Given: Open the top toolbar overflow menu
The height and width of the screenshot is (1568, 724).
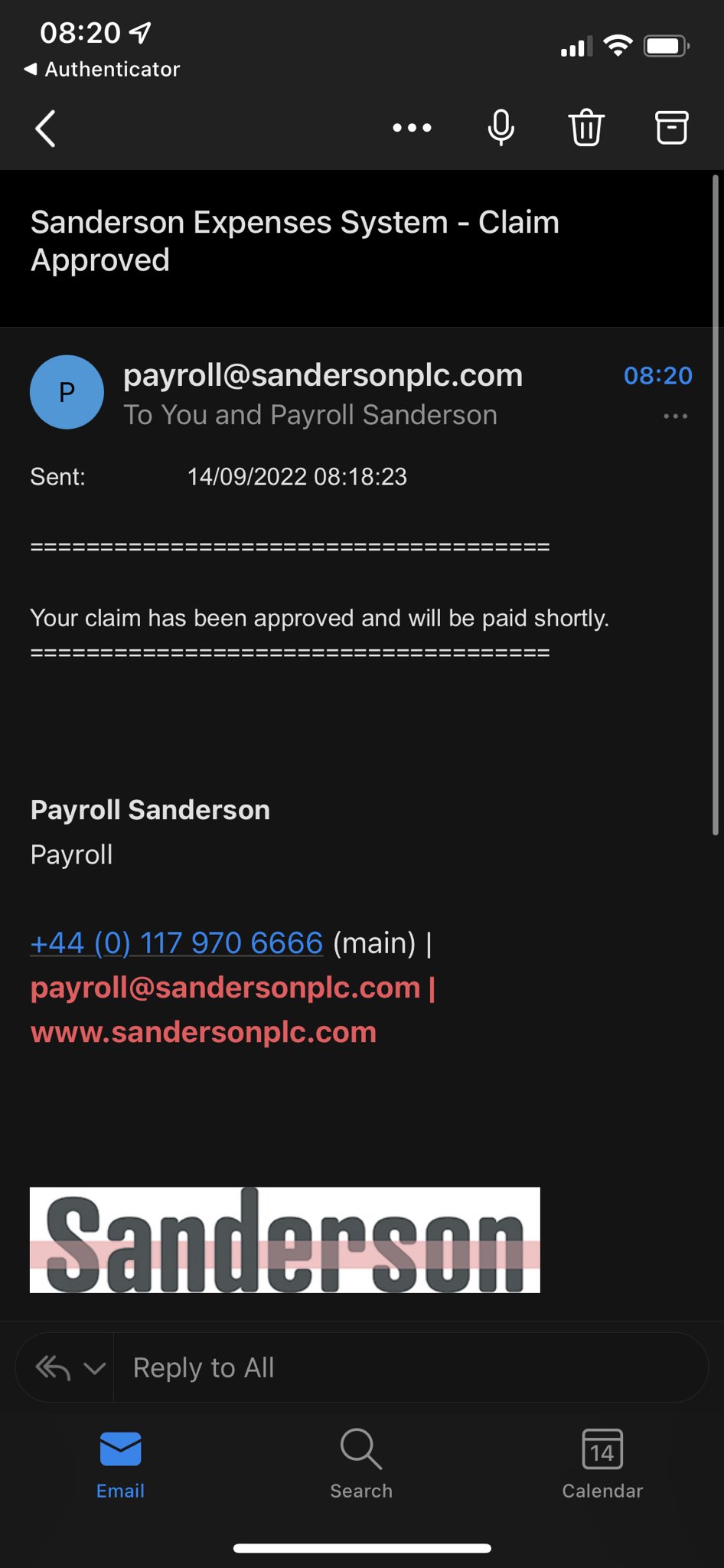Looking at the screenshot, I should 412,128.
